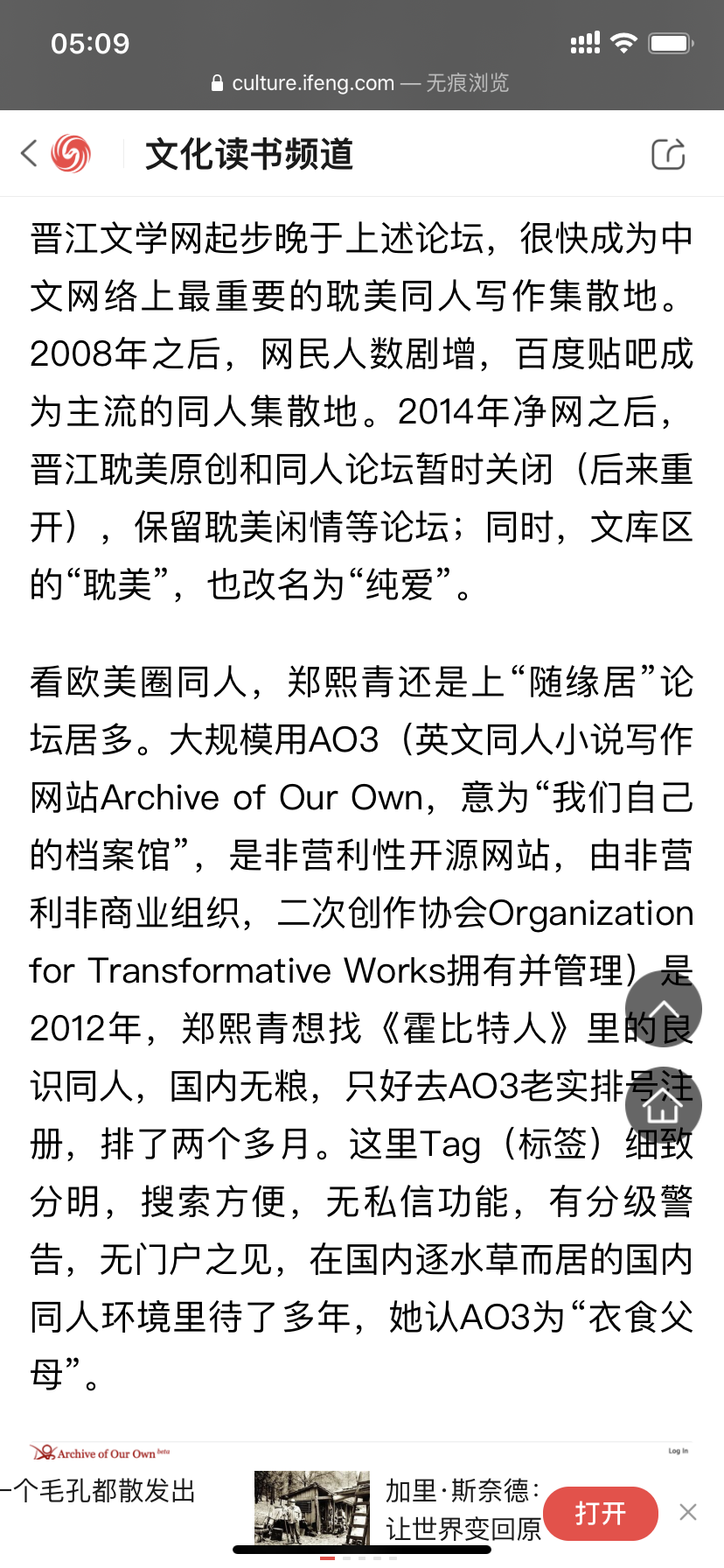This screenshot has height=1568, width=724.
Task: Tap the red 打开 button
Action: 601,1513
